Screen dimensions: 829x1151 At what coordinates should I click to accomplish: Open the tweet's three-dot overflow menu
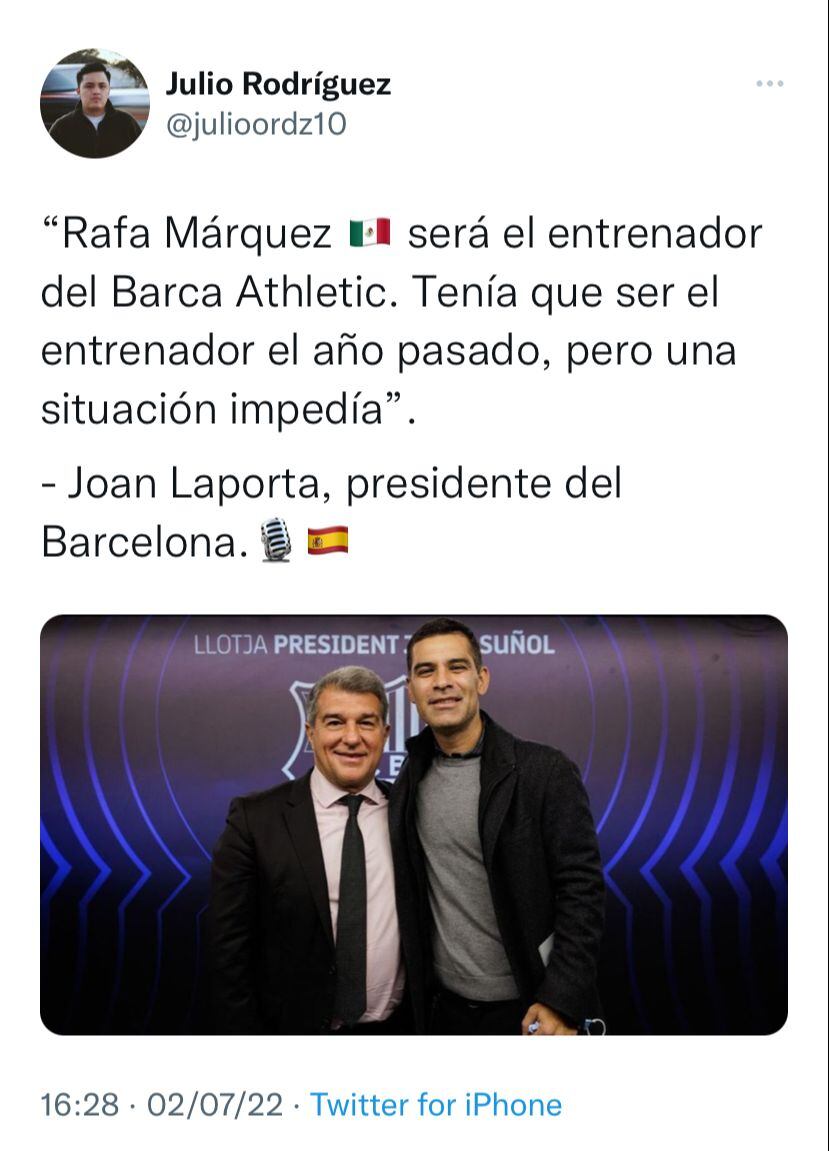click(x=769, y=84)
